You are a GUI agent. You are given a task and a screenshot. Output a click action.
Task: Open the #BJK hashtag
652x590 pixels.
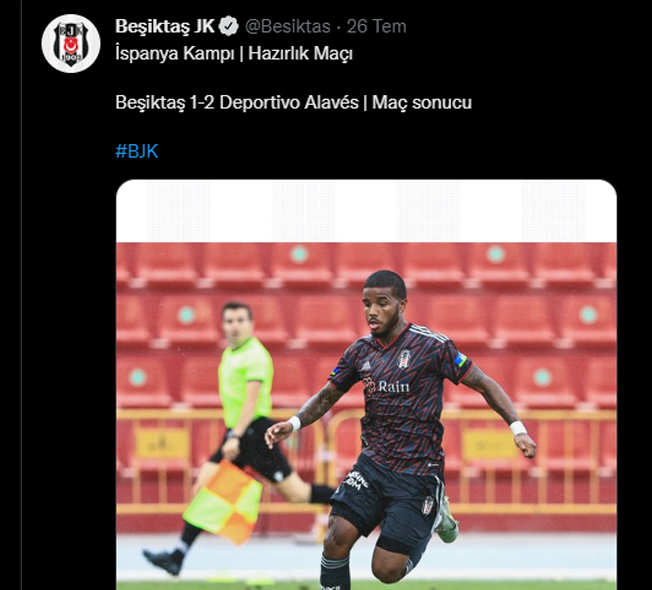click(137, 151)
